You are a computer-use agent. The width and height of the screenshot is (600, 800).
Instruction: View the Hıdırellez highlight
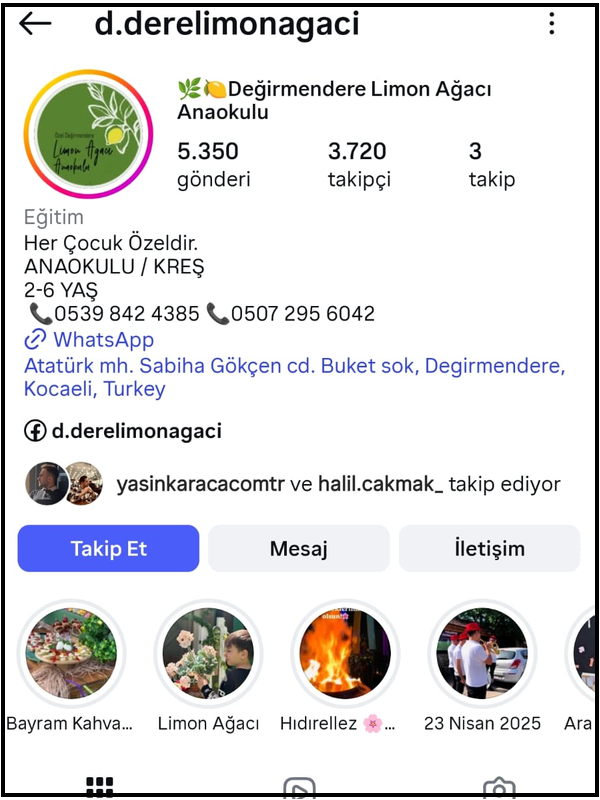(x=345, y=653)
